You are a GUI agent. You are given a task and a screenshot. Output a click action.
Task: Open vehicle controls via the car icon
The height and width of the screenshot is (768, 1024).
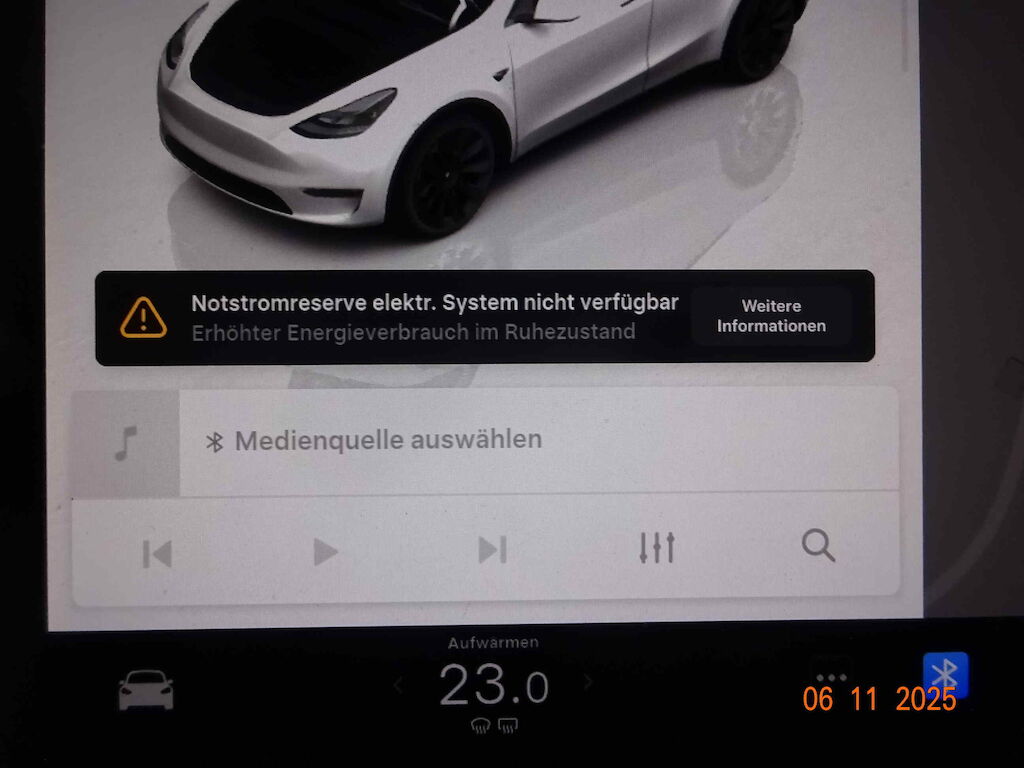146,690
